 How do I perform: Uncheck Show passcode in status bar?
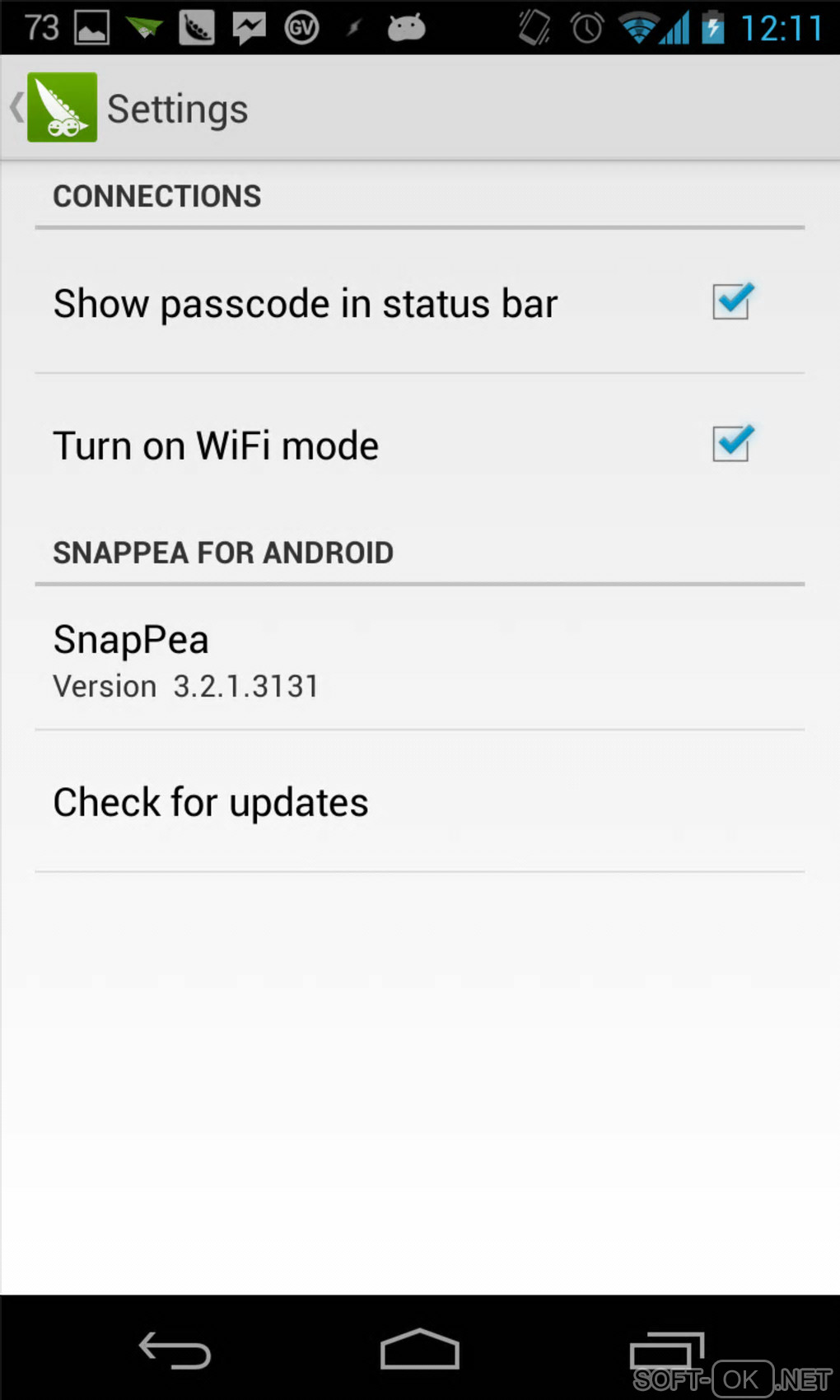(x=730, y=302)
